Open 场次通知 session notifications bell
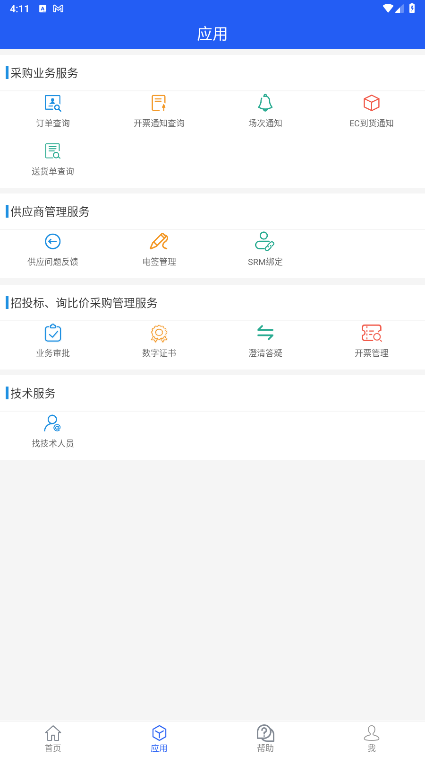The height and width of the screenshot is (757, 425). [x=265, y=111]
